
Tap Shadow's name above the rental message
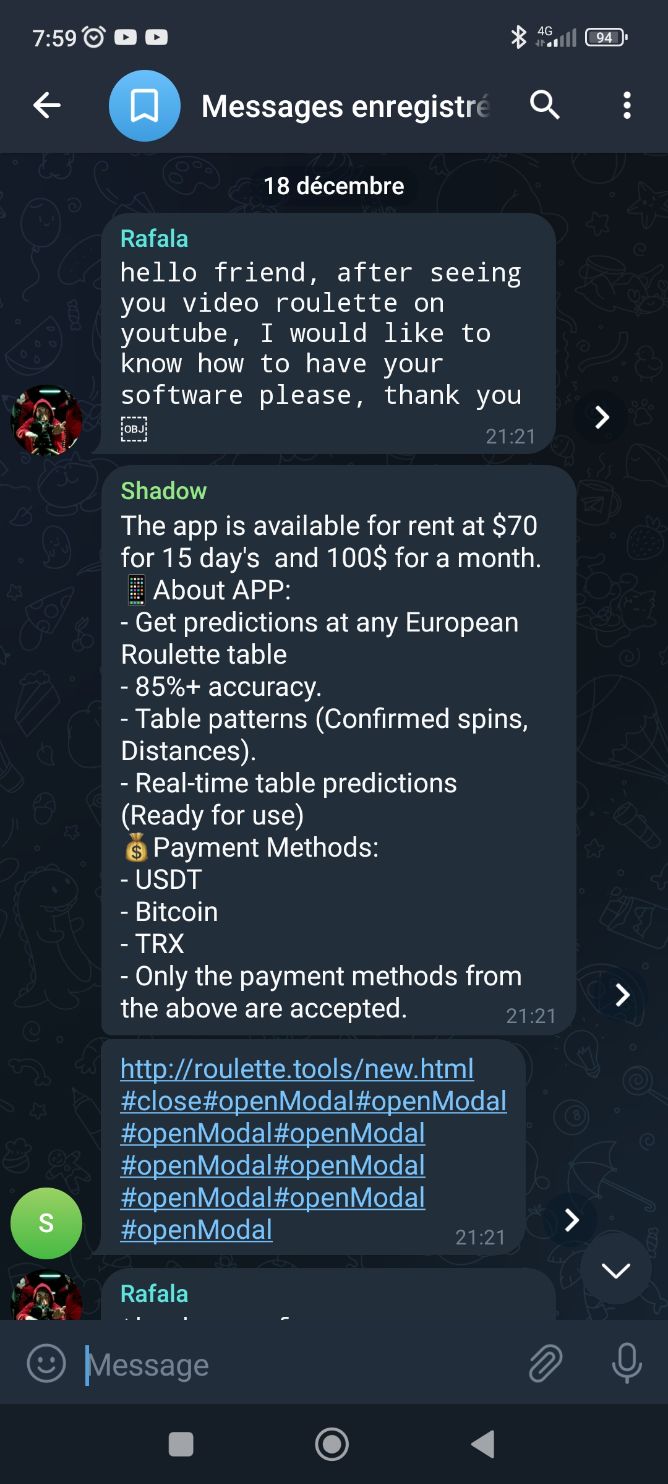click(163, 491)
